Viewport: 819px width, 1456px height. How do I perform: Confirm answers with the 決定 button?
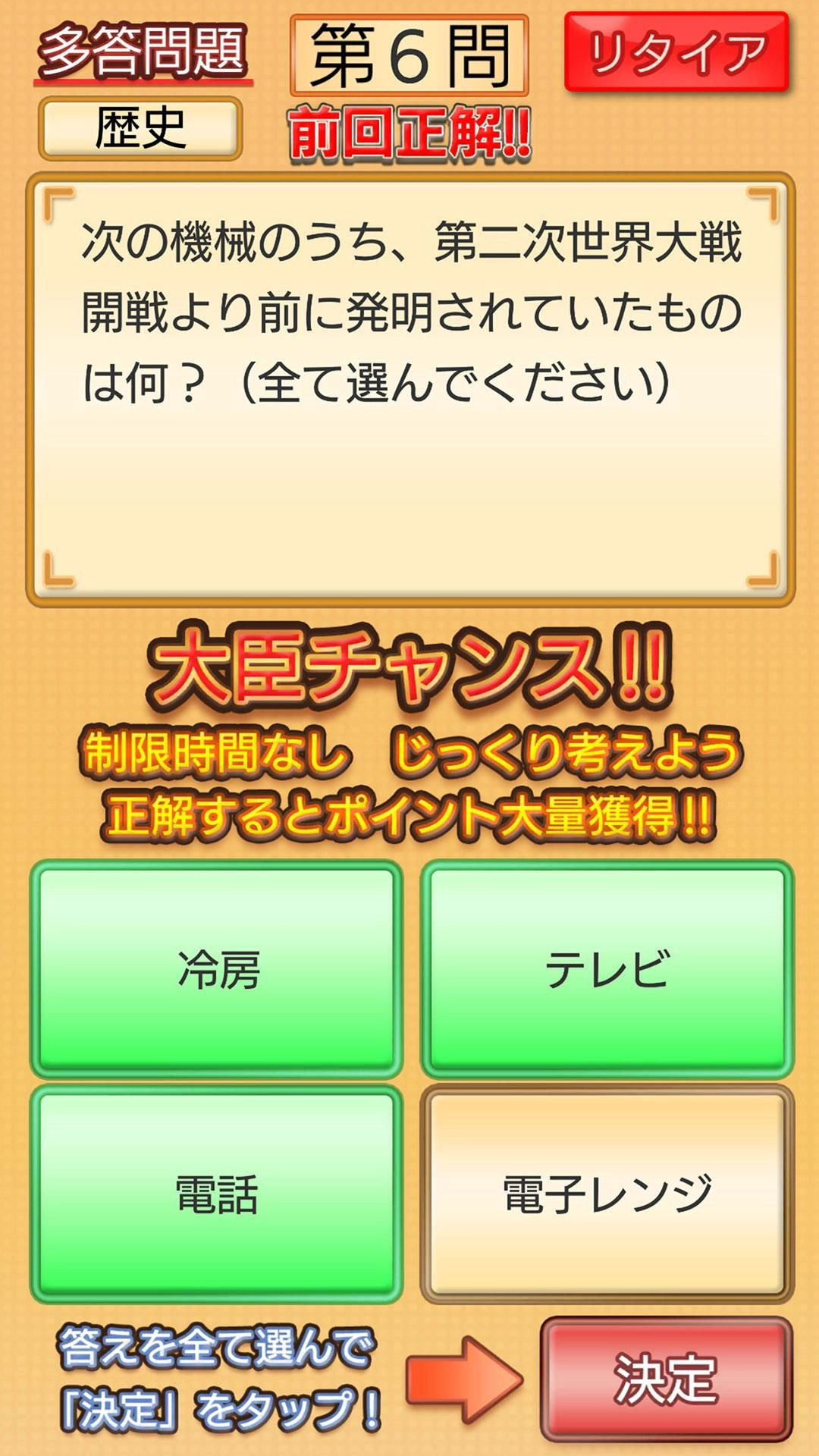pos(666,1378)
